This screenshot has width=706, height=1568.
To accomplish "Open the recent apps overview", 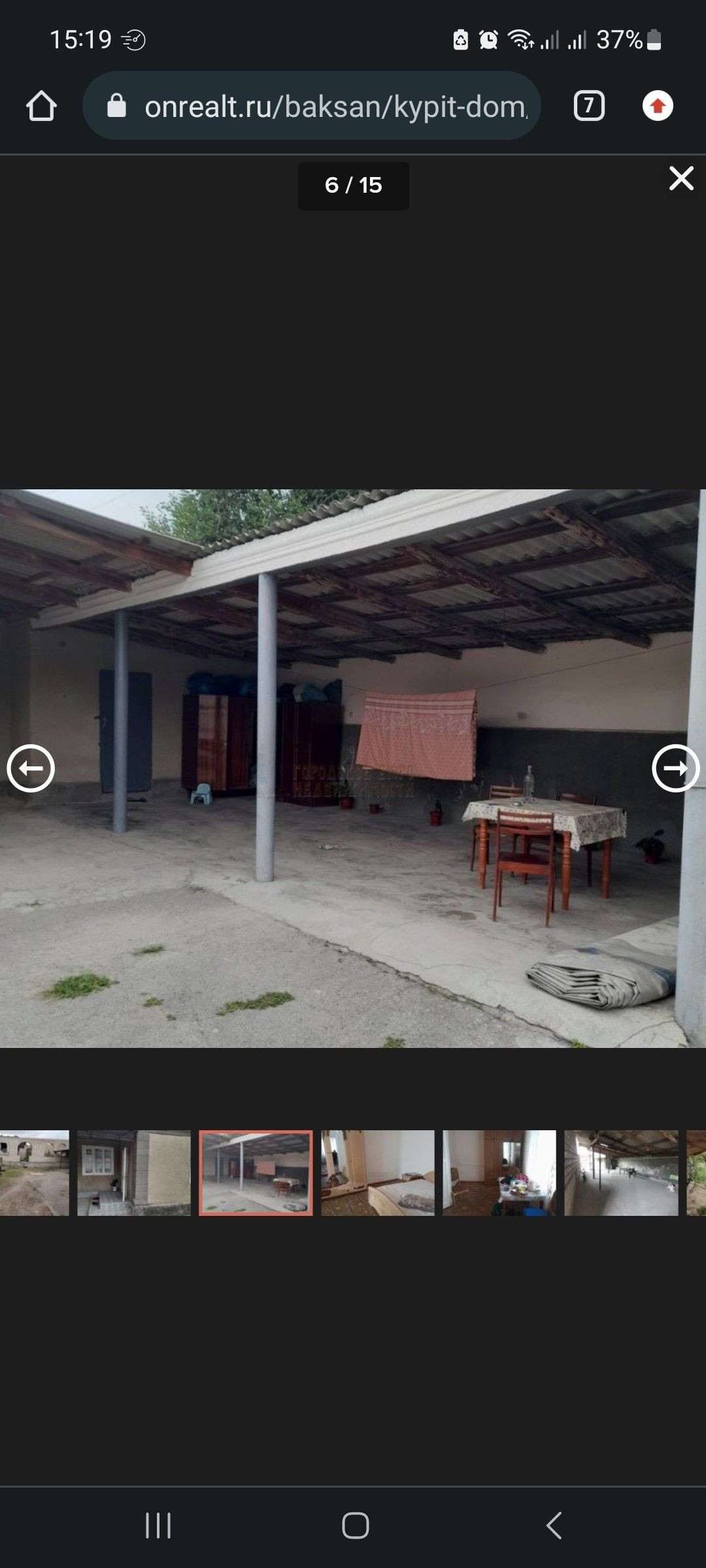I will pos(158,1526).
